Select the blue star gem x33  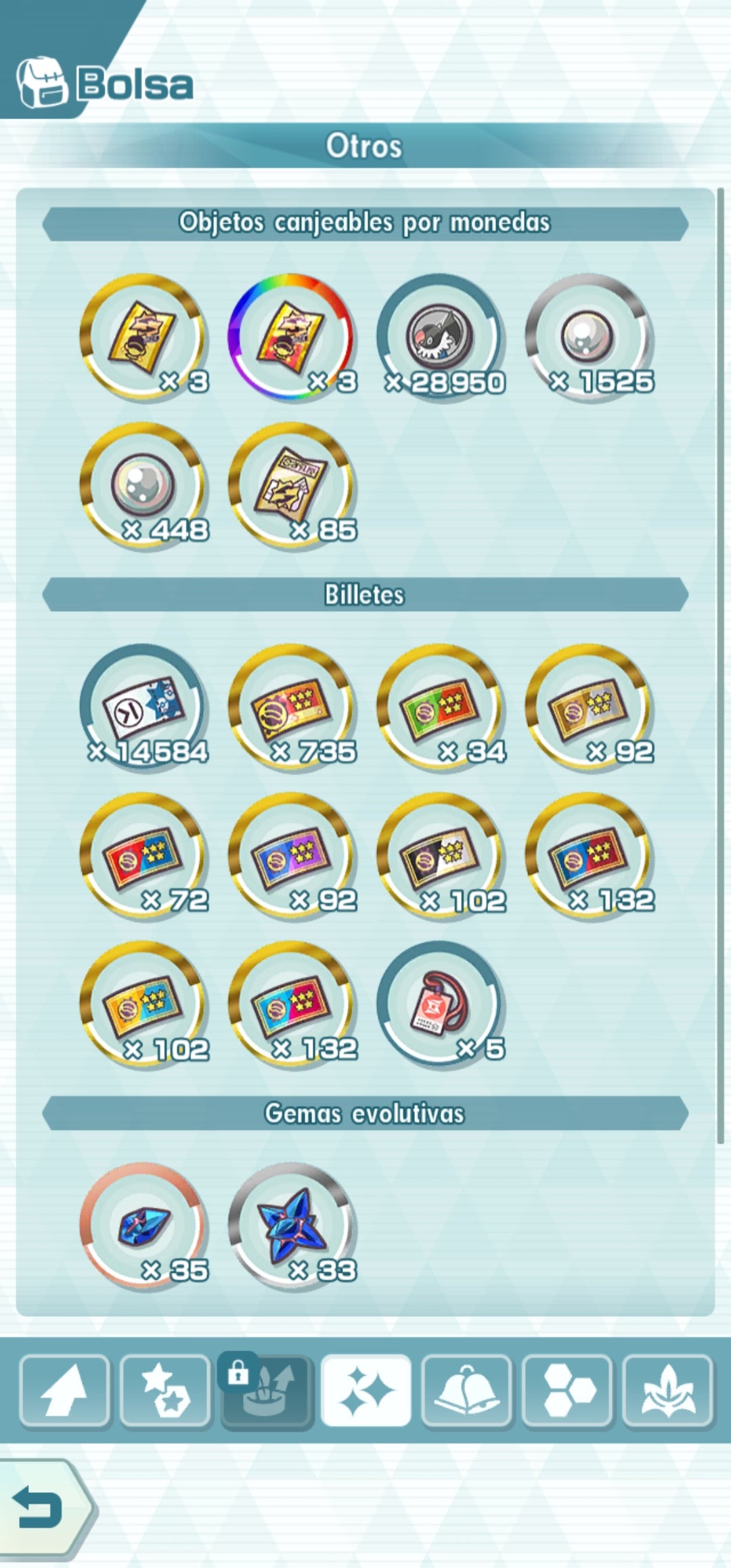click(x=291, y=1226)
